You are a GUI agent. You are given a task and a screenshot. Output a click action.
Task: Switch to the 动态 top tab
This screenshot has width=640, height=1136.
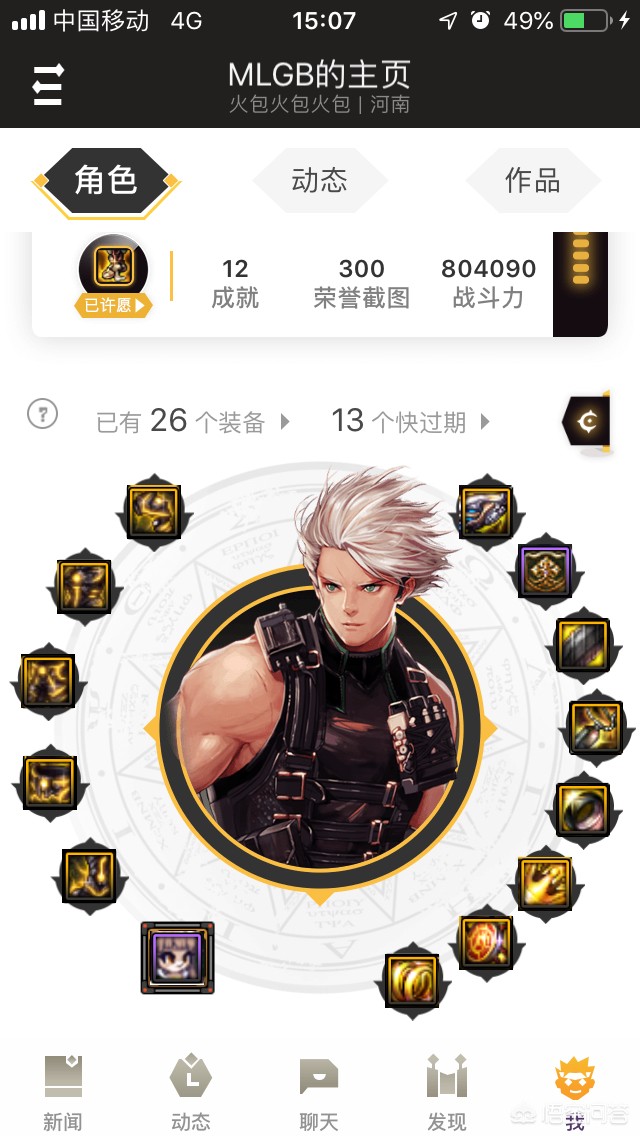(x=319, y=180)
